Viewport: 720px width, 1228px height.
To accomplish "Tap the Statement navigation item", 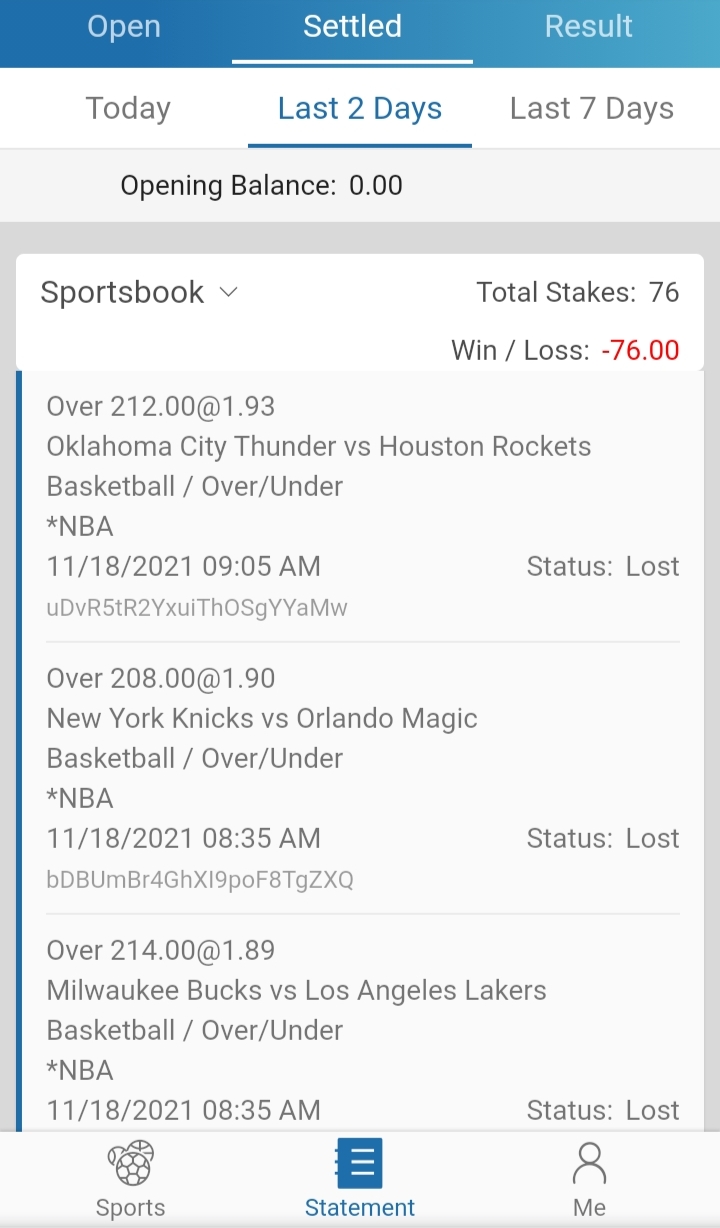I will click(360, 1180).
